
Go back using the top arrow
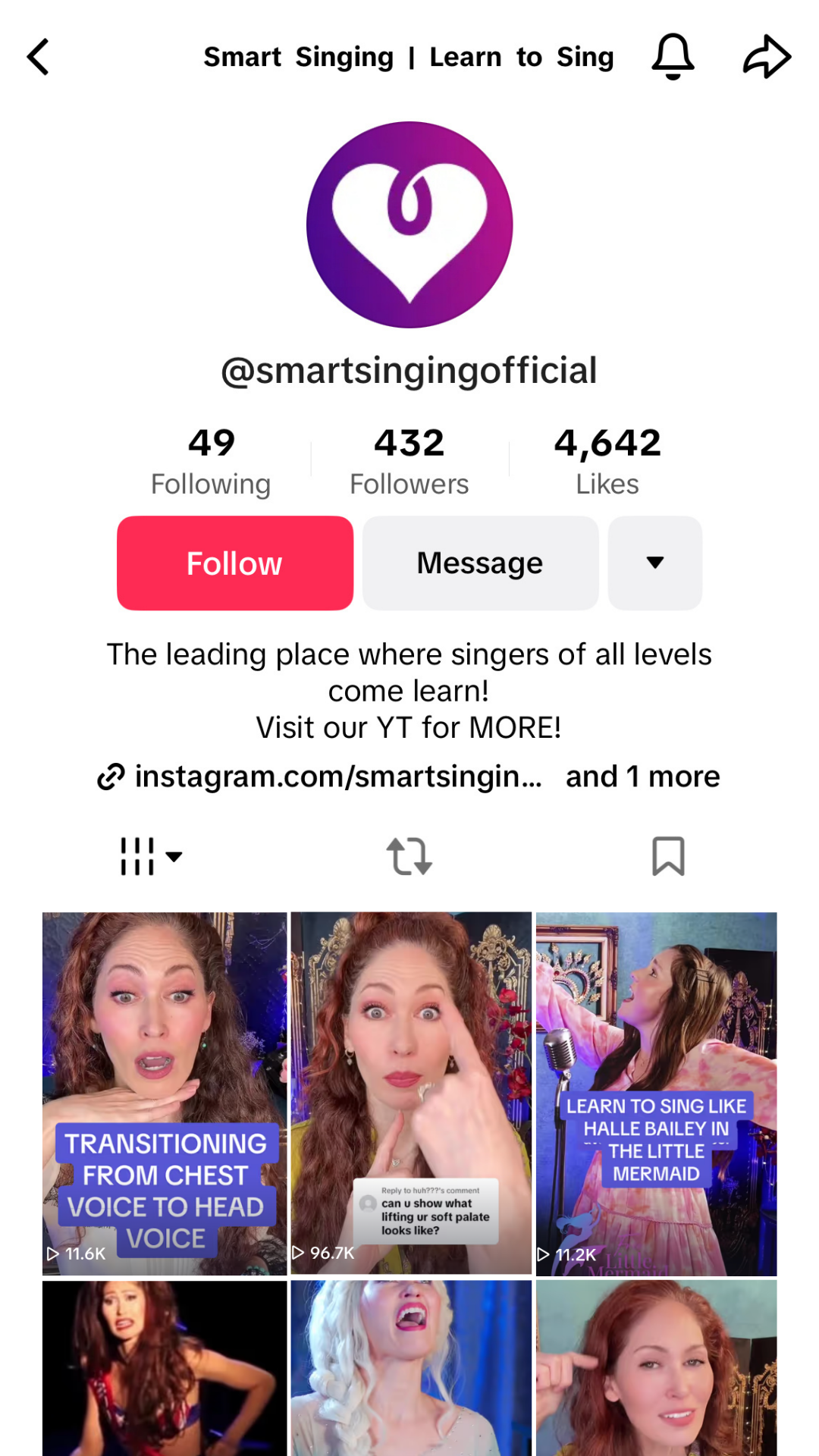(x=38, y=57)
